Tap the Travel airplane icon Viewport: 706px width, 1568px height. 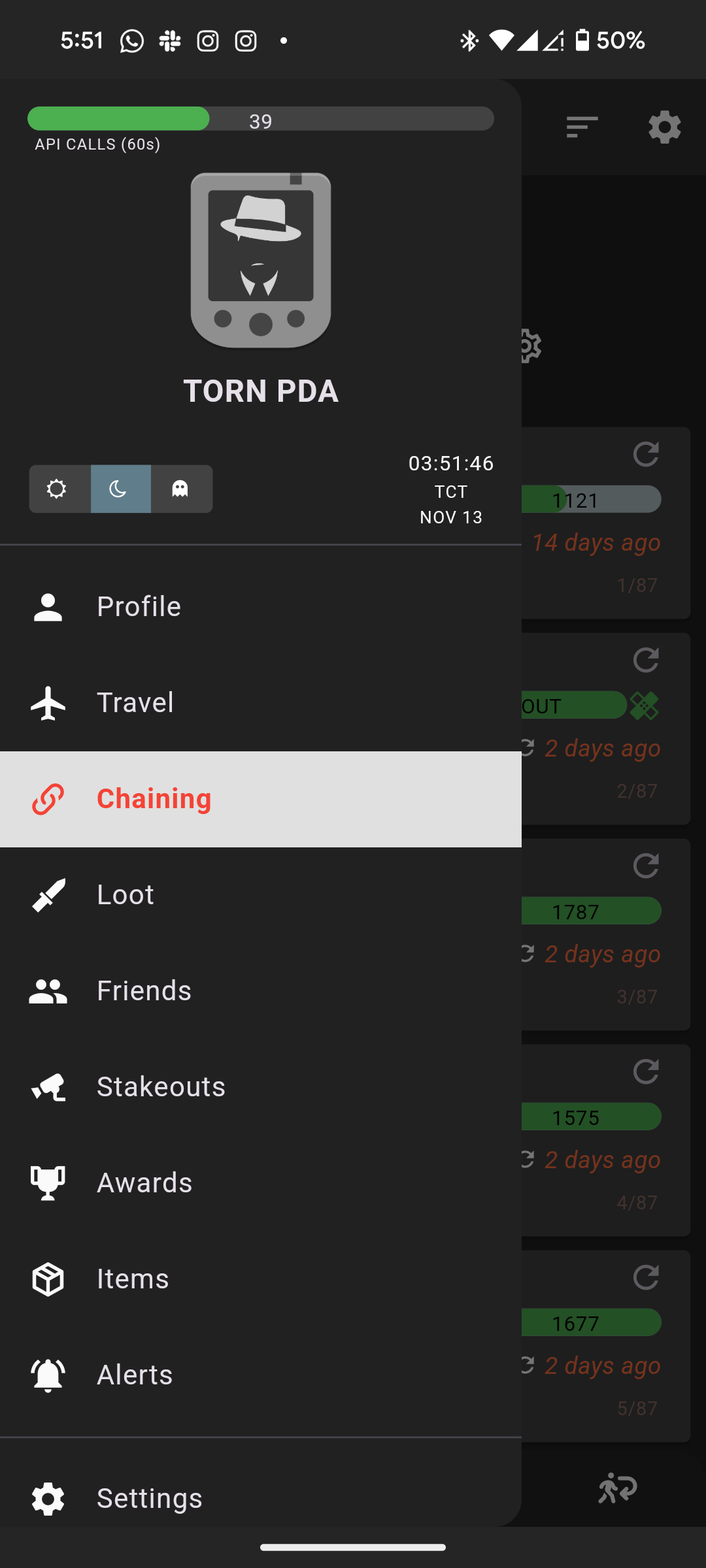[x=48, y=702]
